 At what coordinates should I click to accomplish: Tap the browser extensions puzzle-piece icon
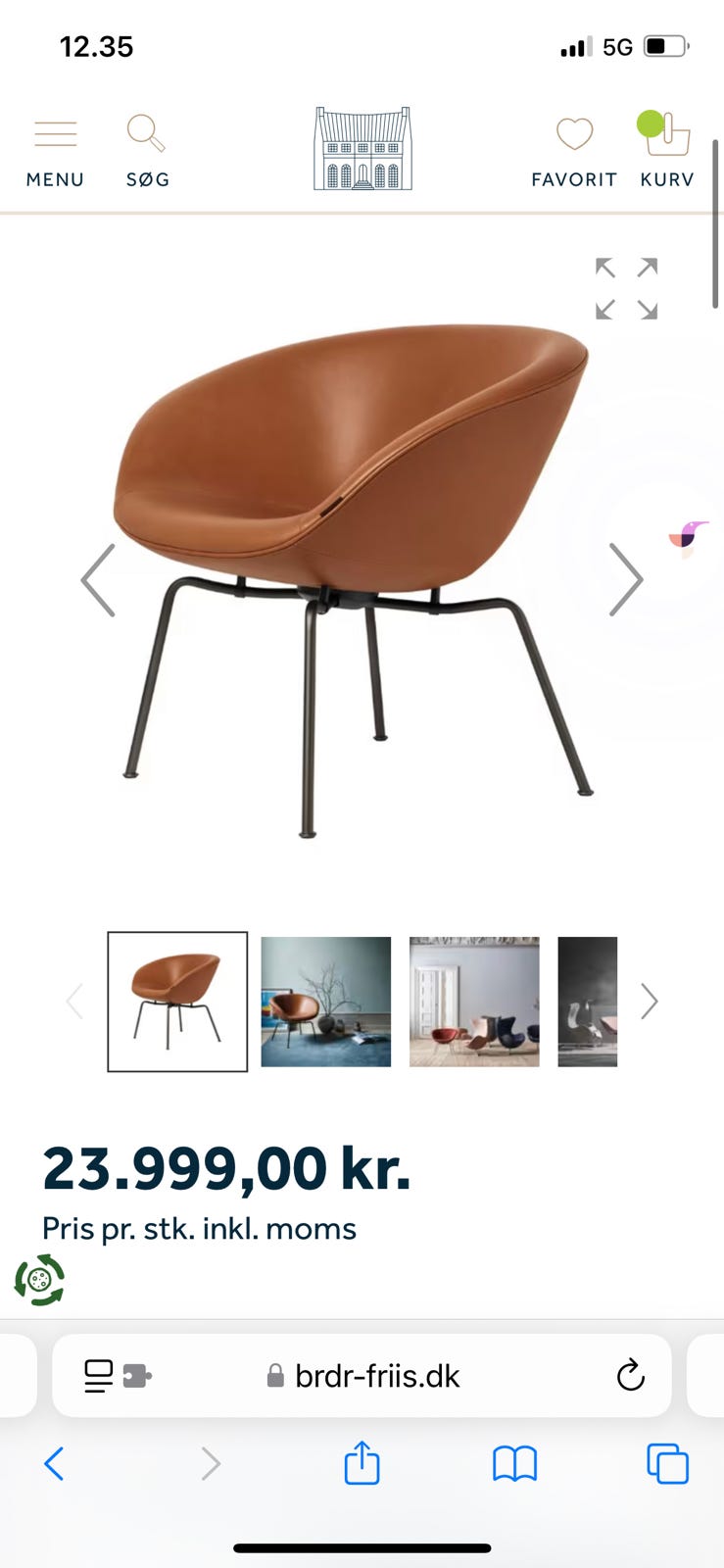tap(140, 1375)
